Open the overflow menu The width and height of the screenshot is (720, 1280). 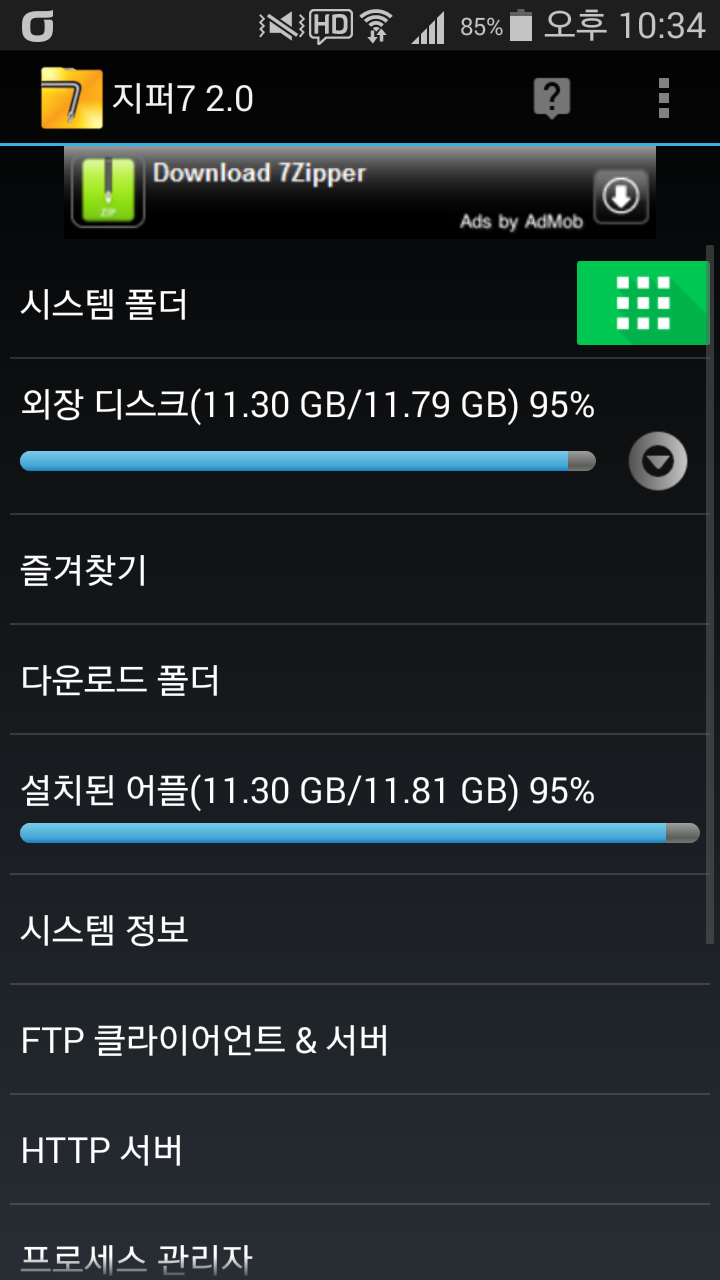click(x=664, y=99)
